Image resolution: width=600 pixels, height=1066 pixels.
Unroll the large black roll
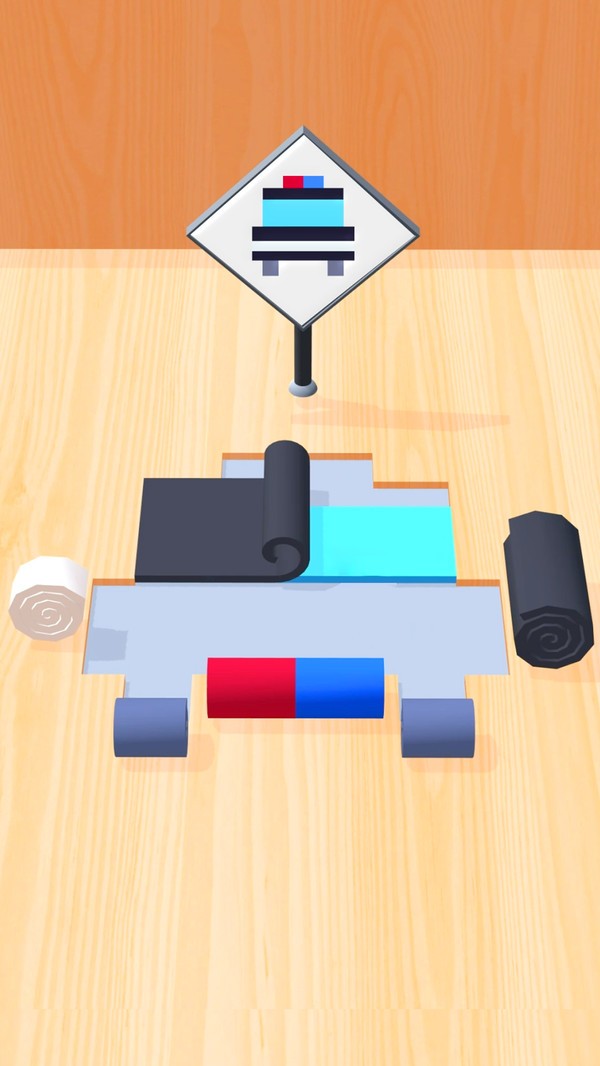547,590
